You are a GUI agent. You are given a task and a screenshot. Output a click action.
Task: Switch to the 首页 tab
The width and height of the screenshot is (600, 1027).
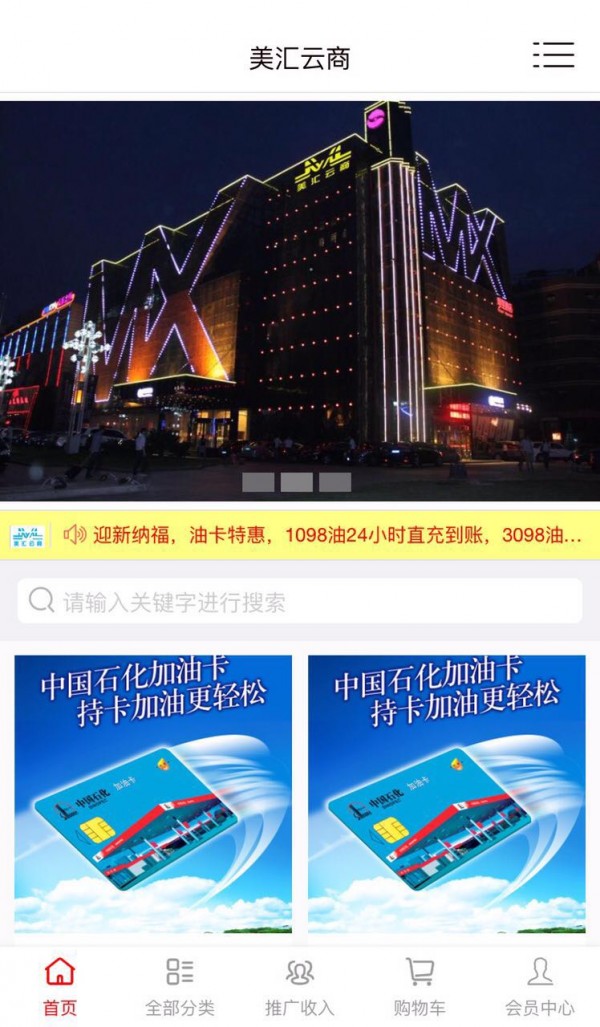[x=60, y=985]
